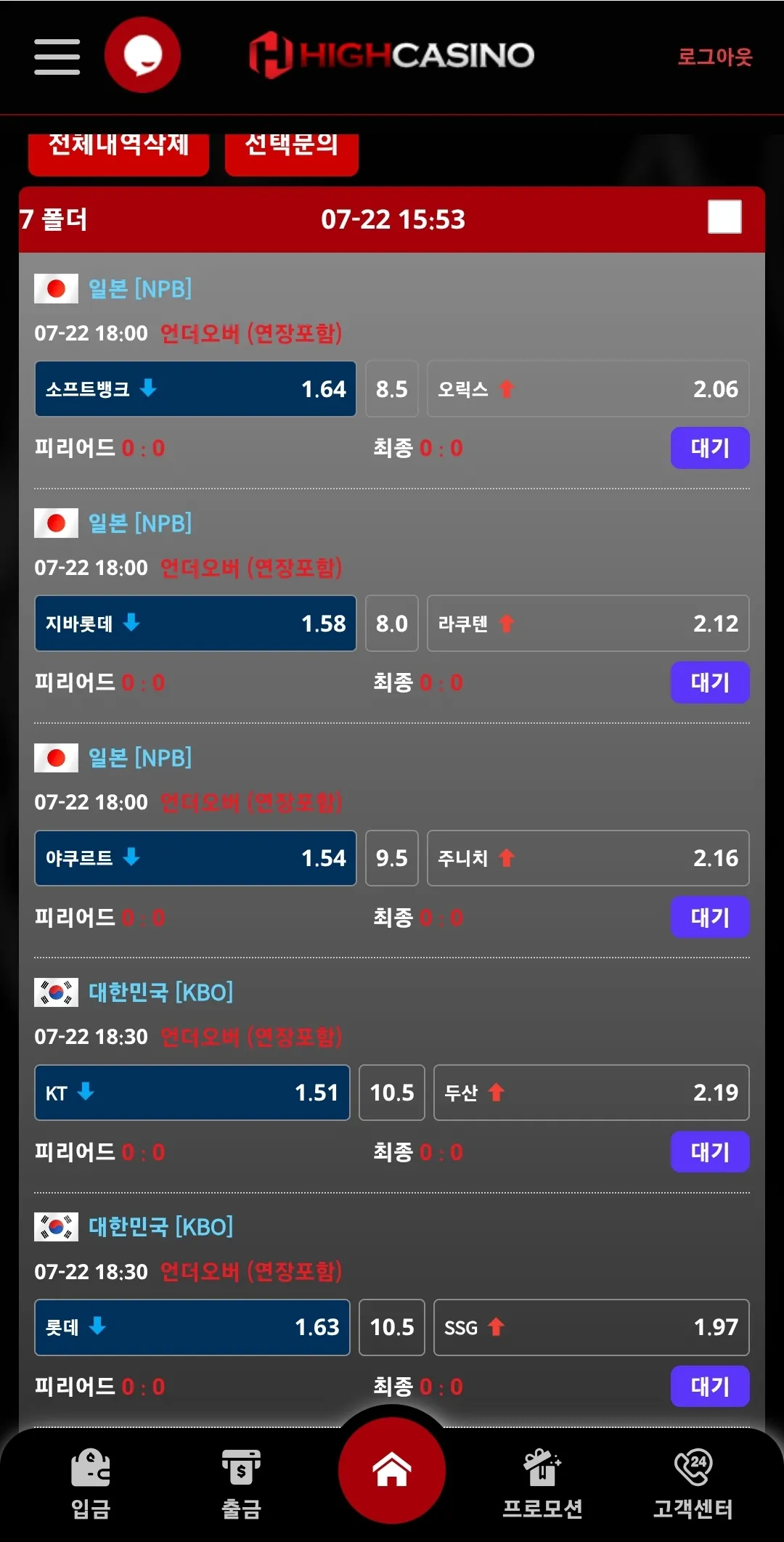Tap the 롯데 1.63 odds cell
784x1542 pixels.
(192, 1327)
